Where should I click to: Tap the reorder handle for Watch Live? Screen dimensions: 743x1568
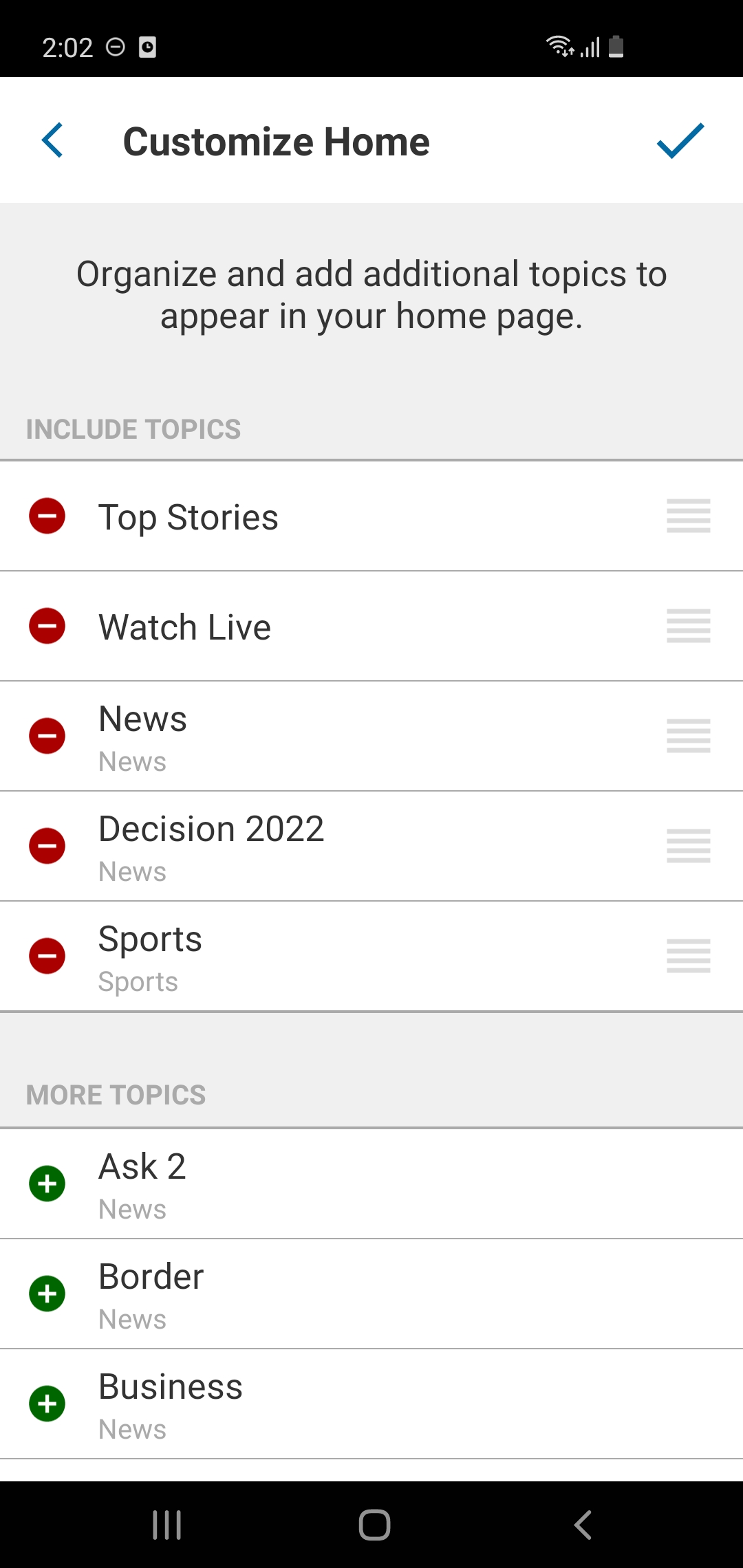coord(689,626)
